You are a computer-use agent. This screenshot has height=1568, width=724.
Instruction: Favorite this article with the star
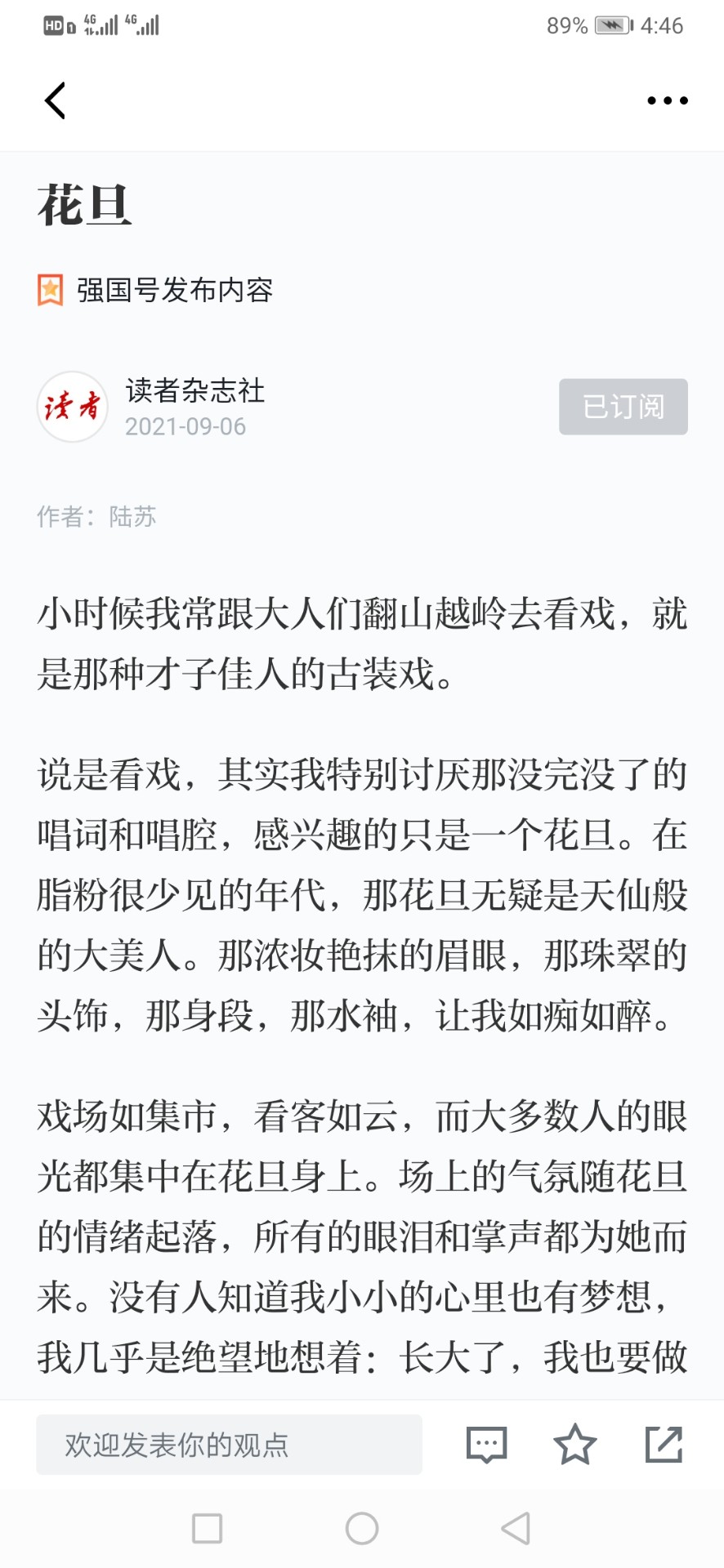point(575,1445)
